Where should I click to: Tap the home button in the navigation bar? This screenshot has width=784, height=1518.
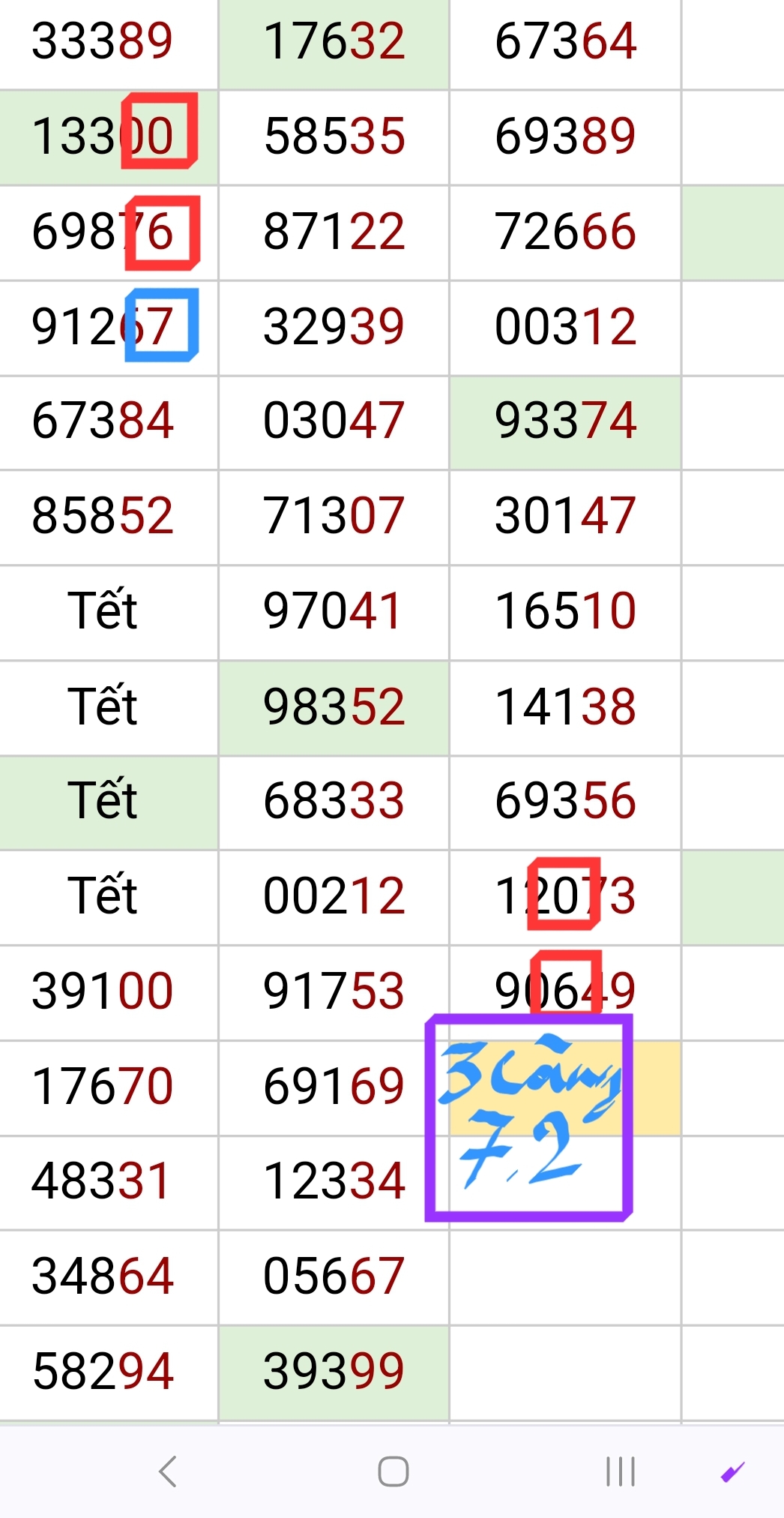[x=393, y=1471]
